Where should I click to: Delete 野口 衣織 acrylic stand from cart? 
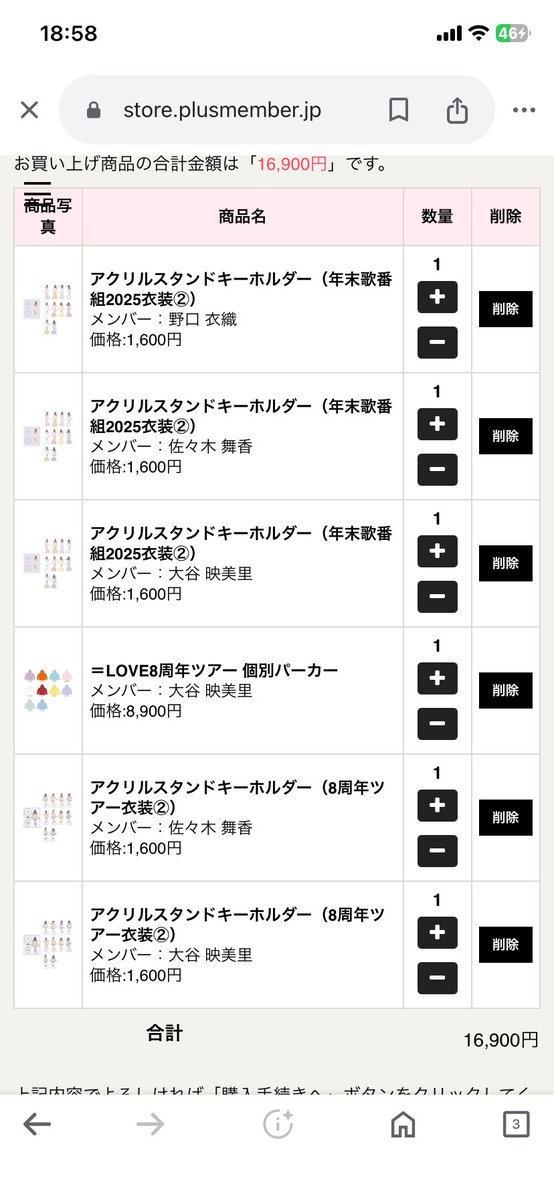tap(506, 309)
